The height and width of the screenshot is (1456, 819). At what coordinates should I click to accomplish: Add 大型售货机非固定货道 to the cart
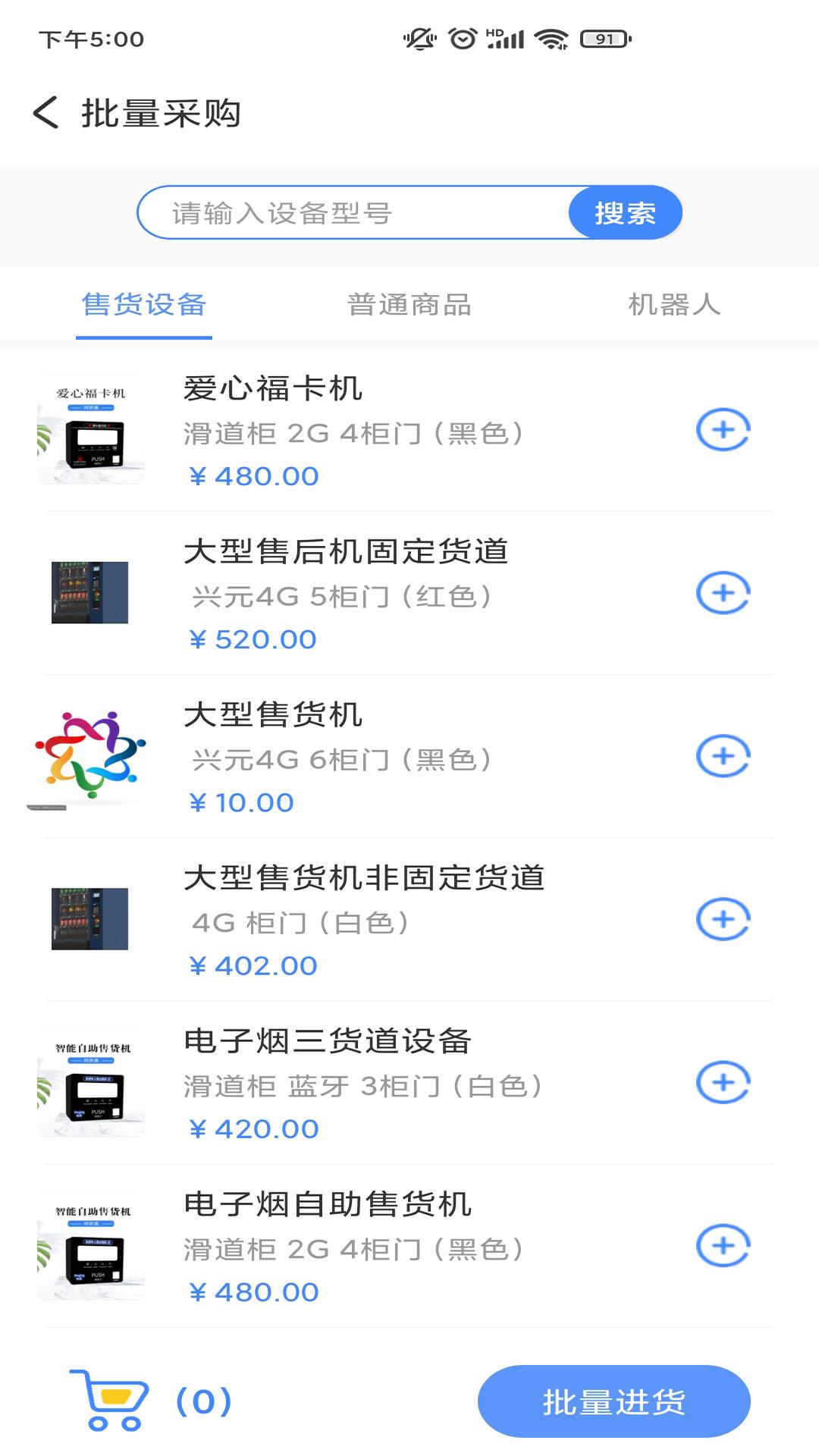[x=723, y=919]
